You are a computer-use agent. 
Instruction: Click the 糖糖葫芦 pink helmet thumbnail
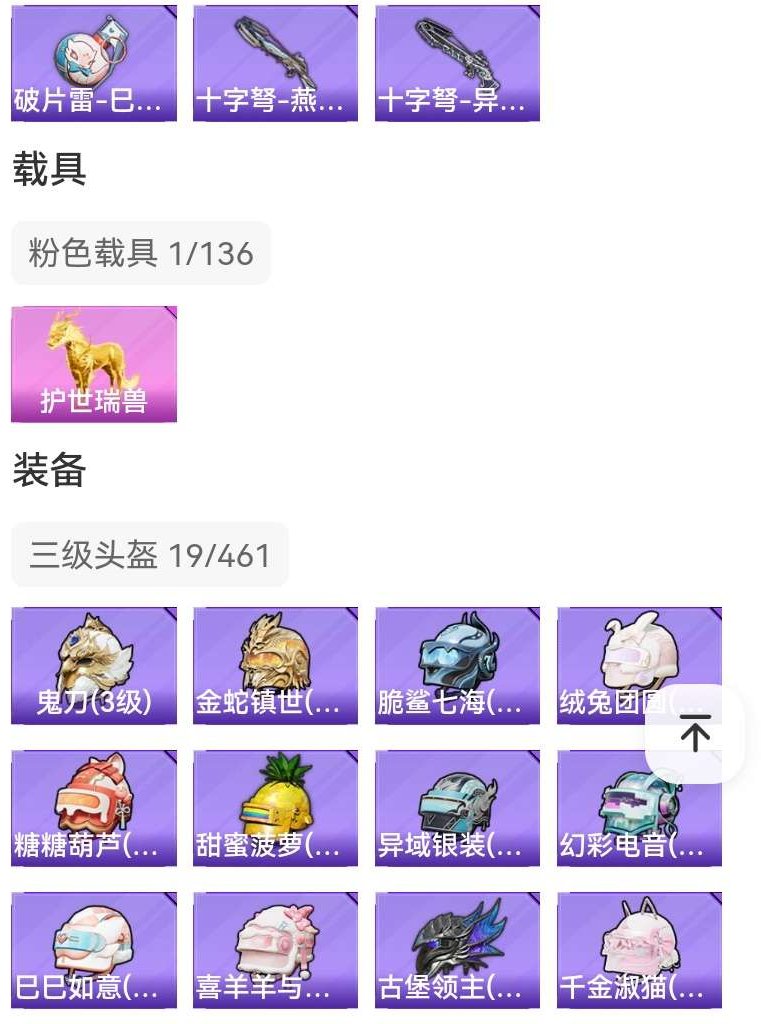coord(93,807)
